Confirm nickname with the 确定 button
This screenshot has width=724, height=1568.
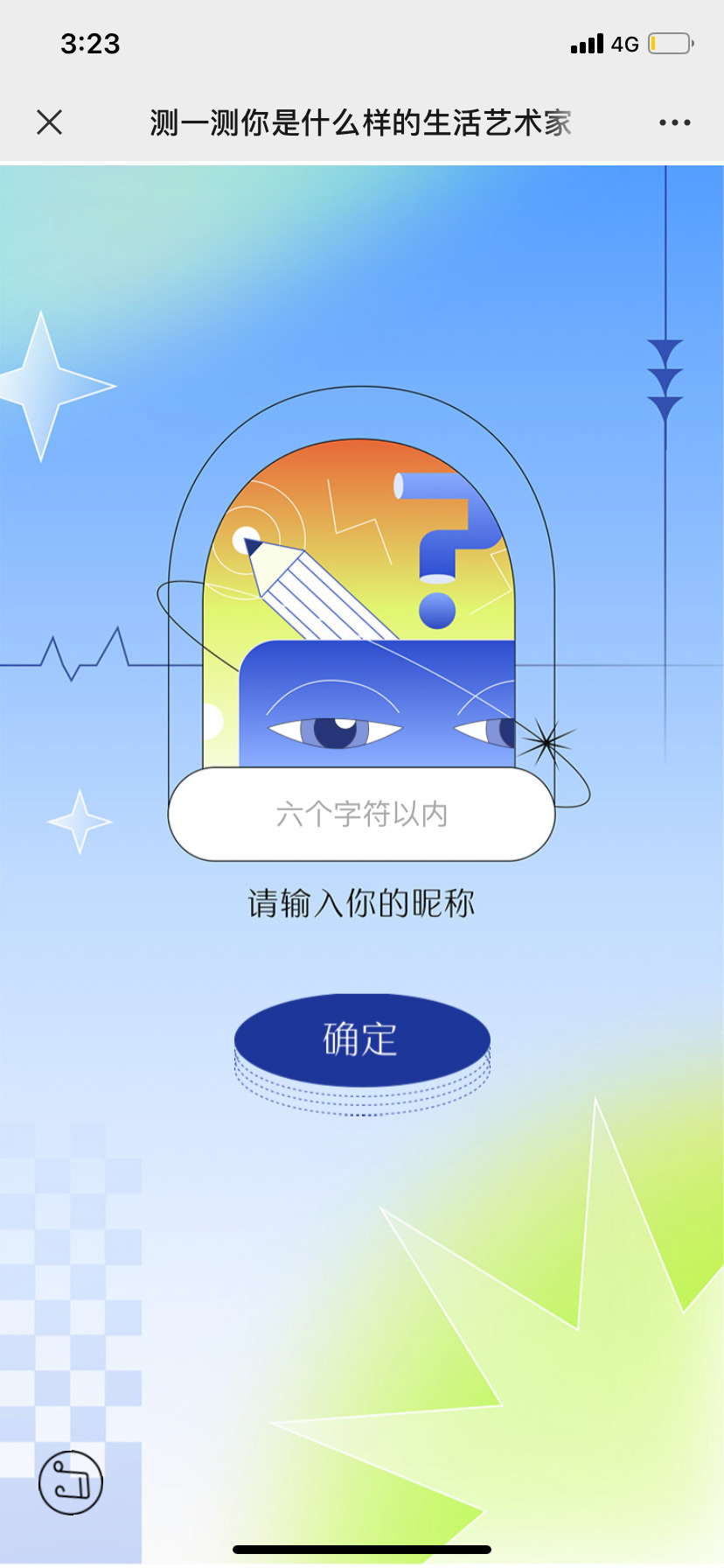click(361, 1039)
